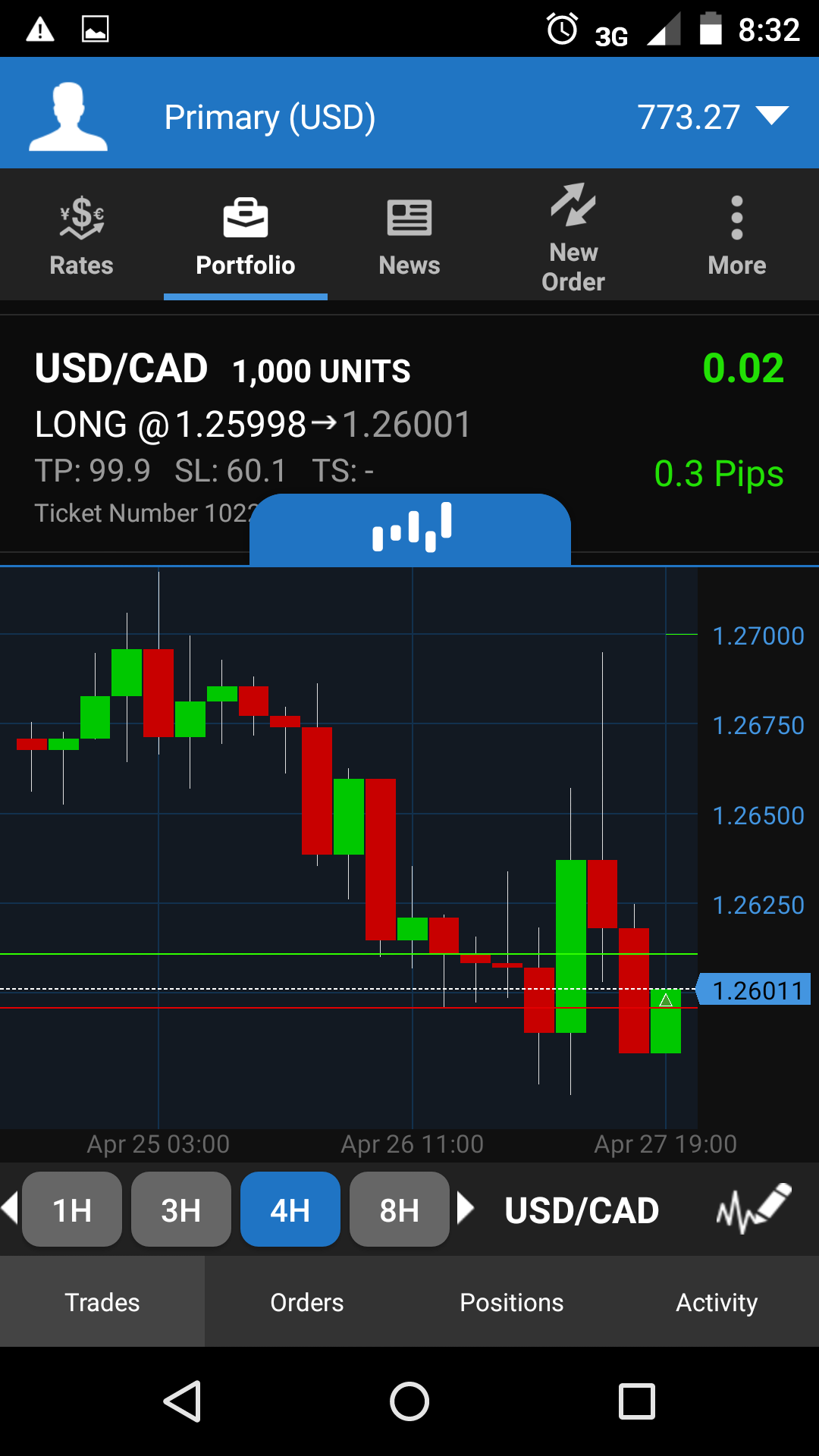Expand the account balance dropdown

pyautogui.click(x=771, y=116)
